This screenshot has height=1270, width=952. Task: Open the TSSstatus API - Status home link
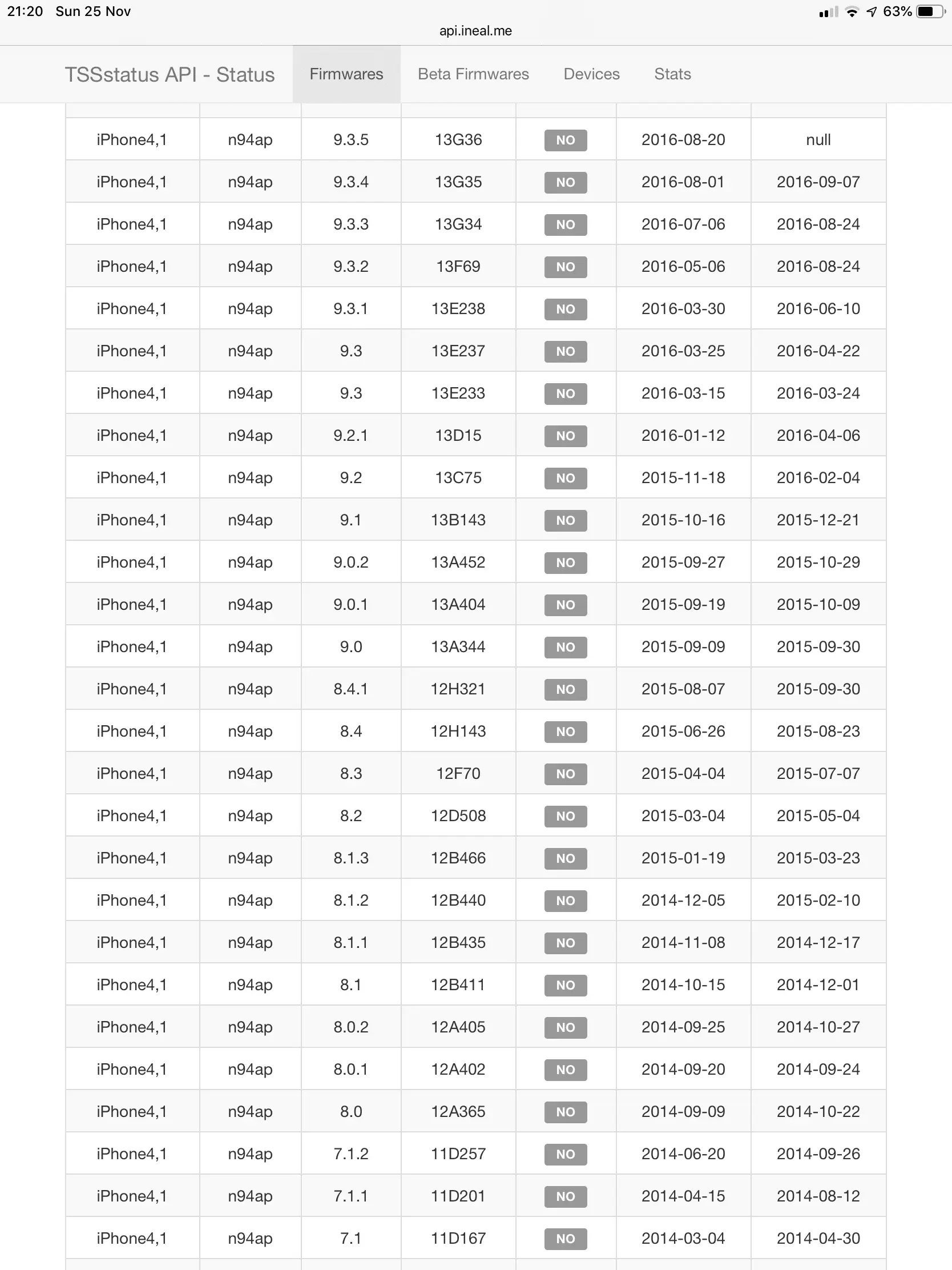coord(170,75)
